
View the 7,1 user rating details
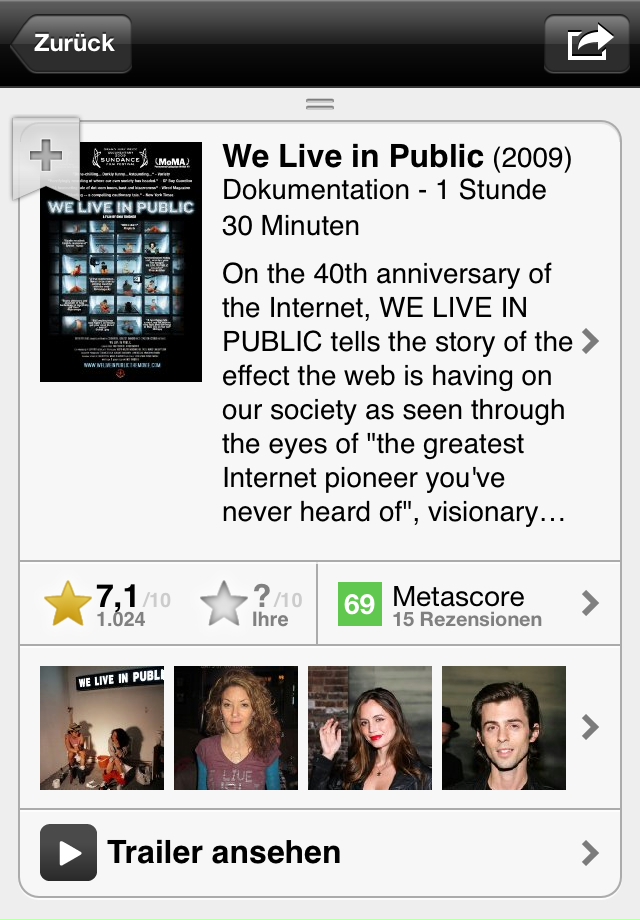coord(108,604)
